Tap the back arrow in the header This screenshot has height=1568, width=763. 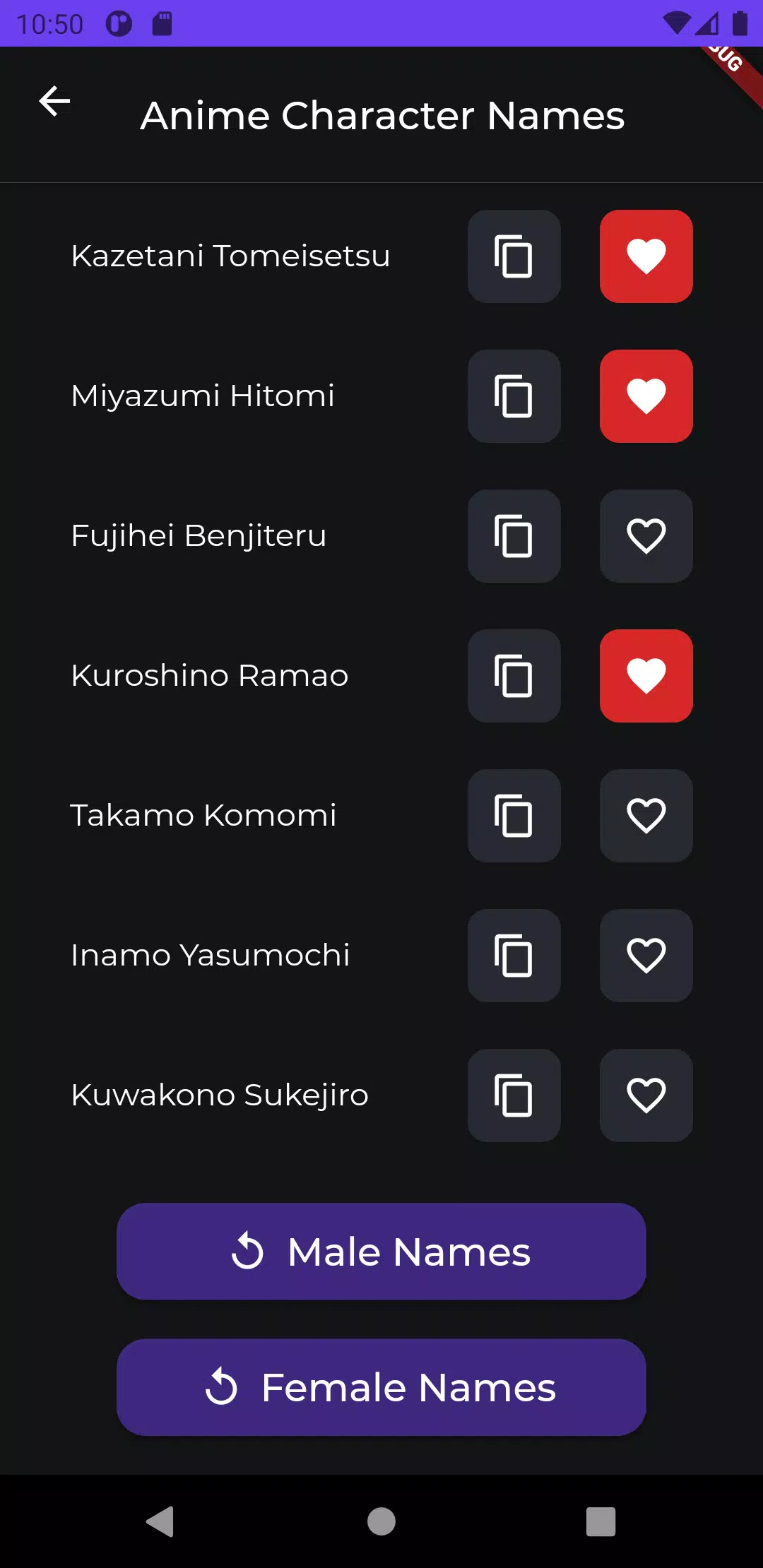[x=54, y=101]
